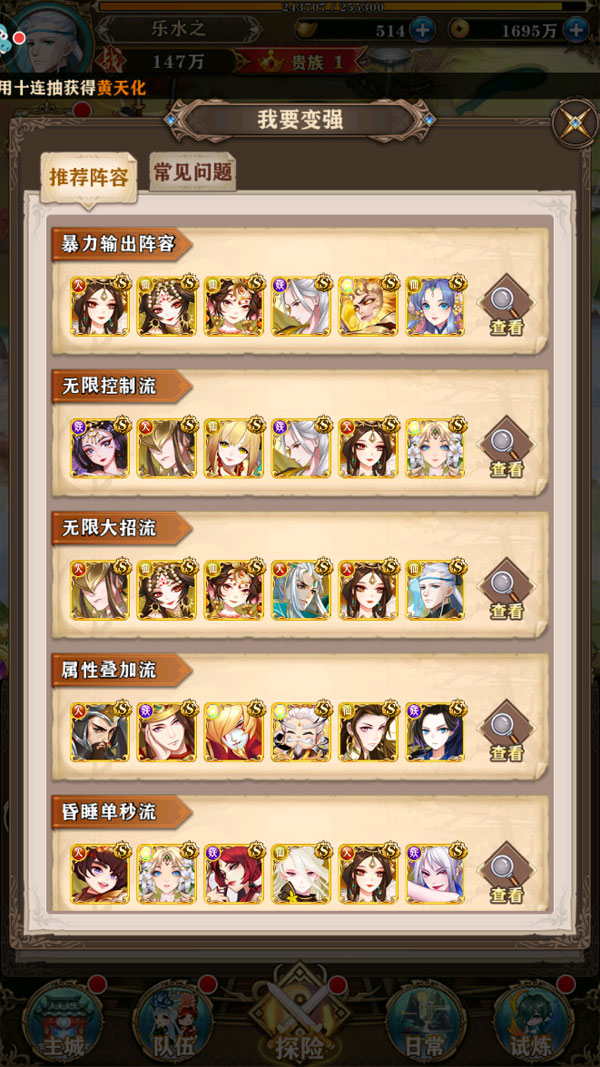Close the 我要变强 dialog
This screenshot has width=600, height=1067.
[574, 124]
